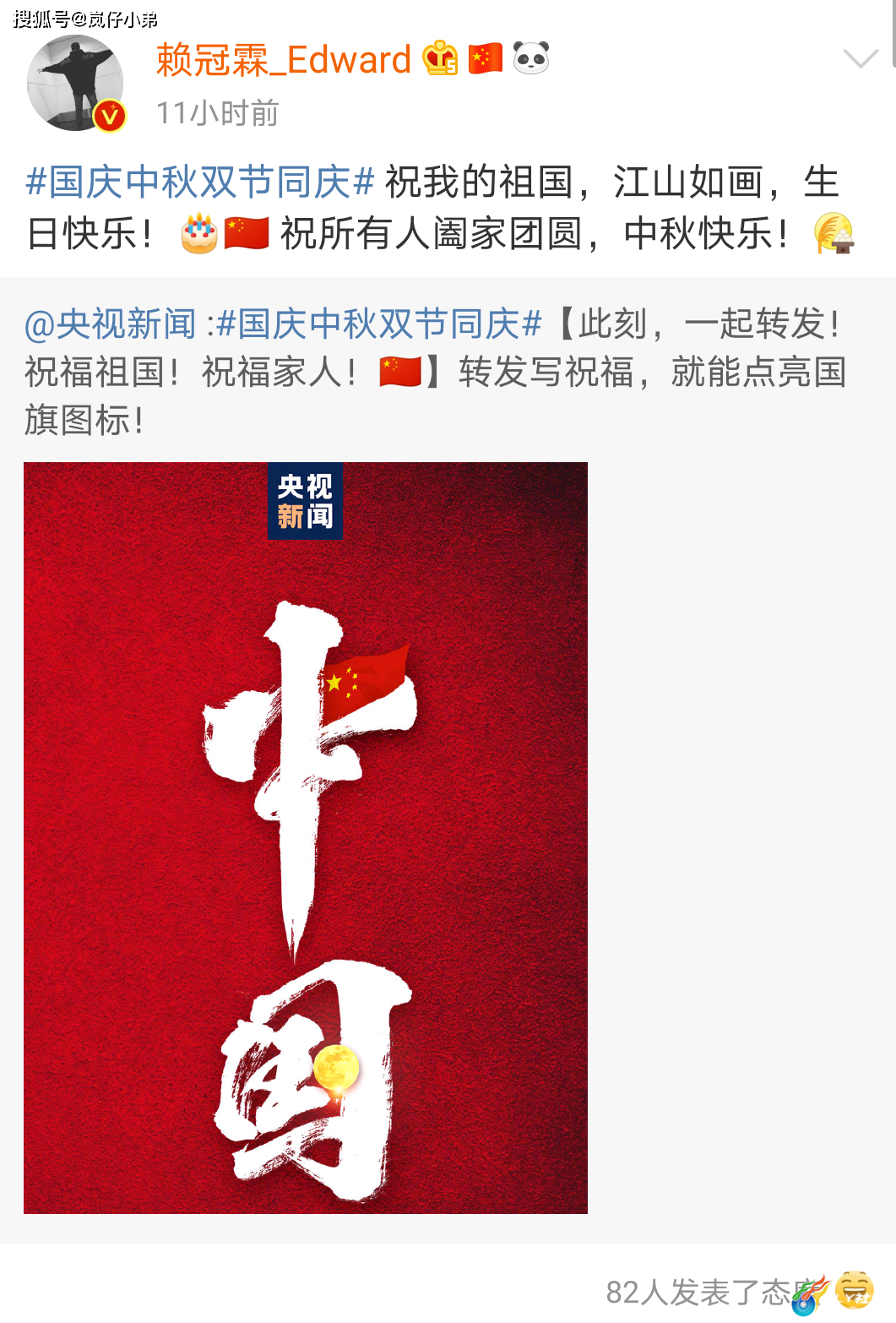Tap the username 赖冠霖_Edward
Screen dimensions: 896x1323
pyautogui.click(x=284, y=60)
